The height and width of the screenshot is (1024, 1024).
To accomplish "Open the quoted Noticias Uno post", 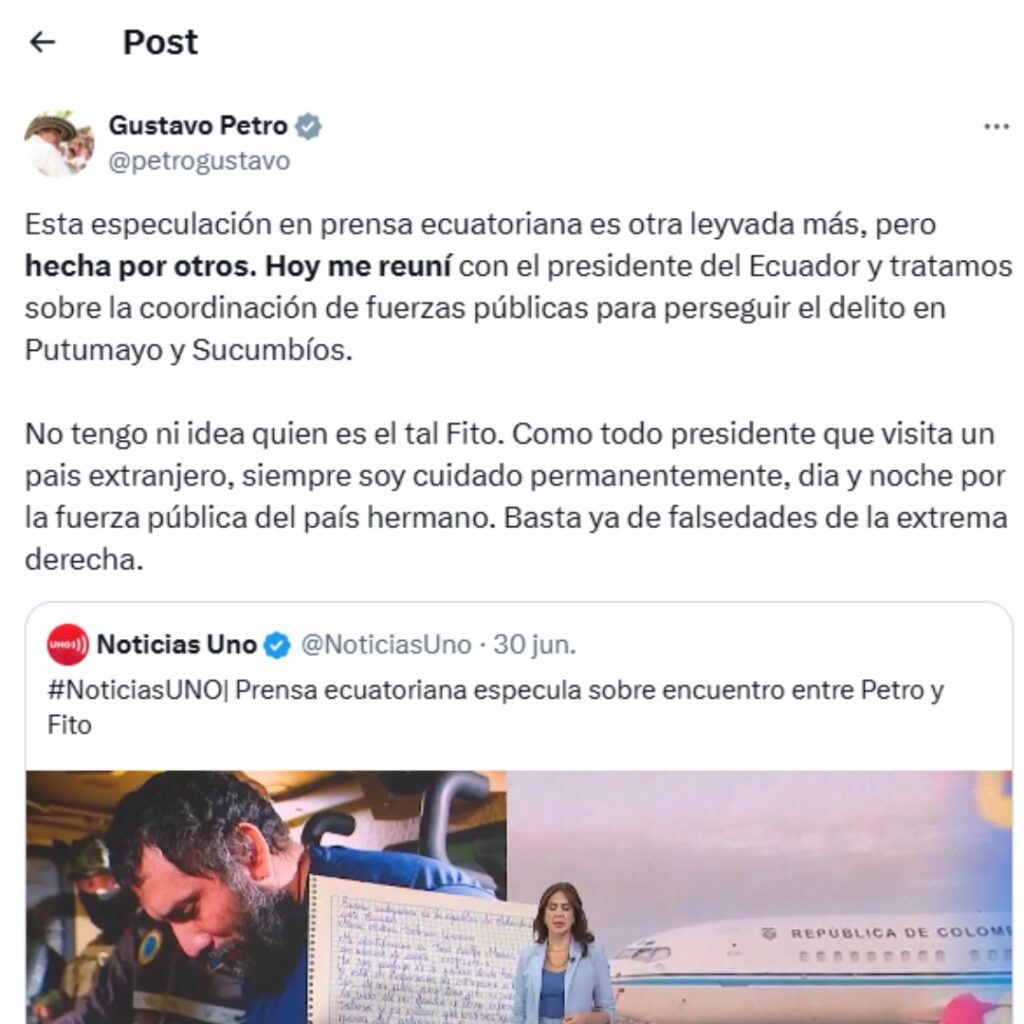I will click(x=518, y=706).
